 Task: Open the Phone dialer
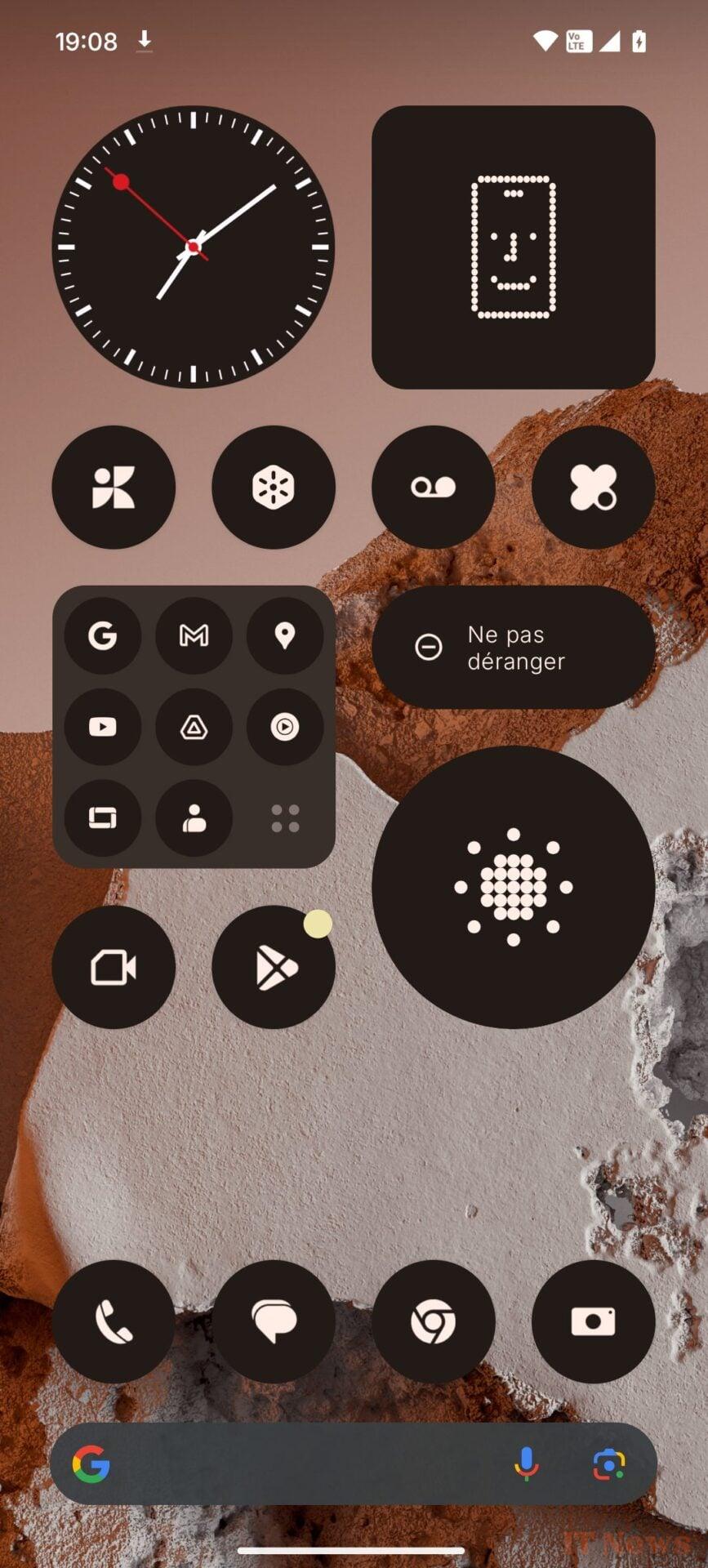[x=114, y=1321]
